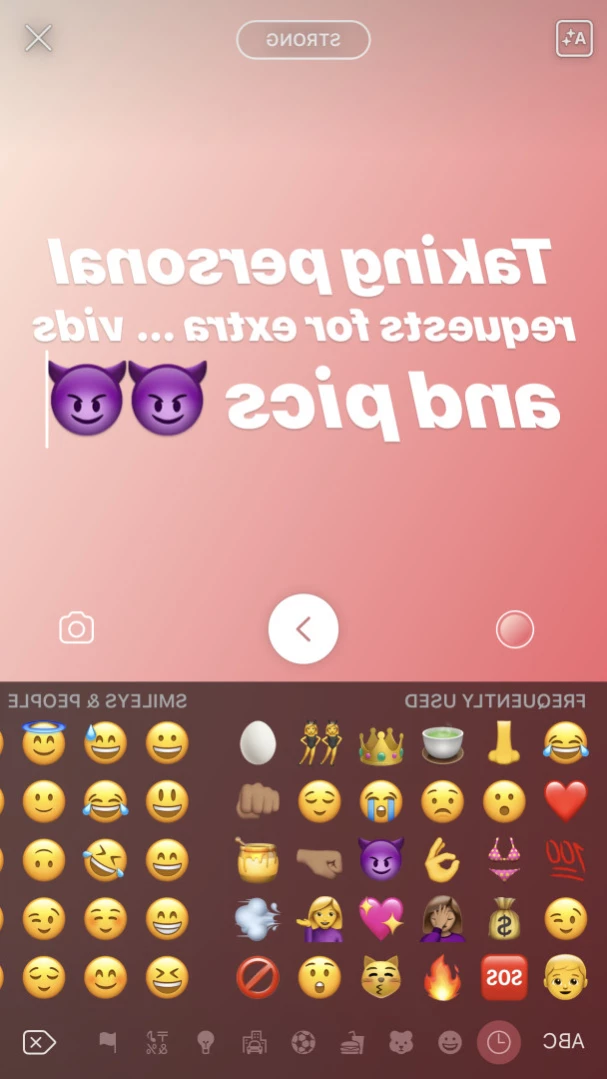
Task: Tap the round arrow continue button
Action: point(303,629)
